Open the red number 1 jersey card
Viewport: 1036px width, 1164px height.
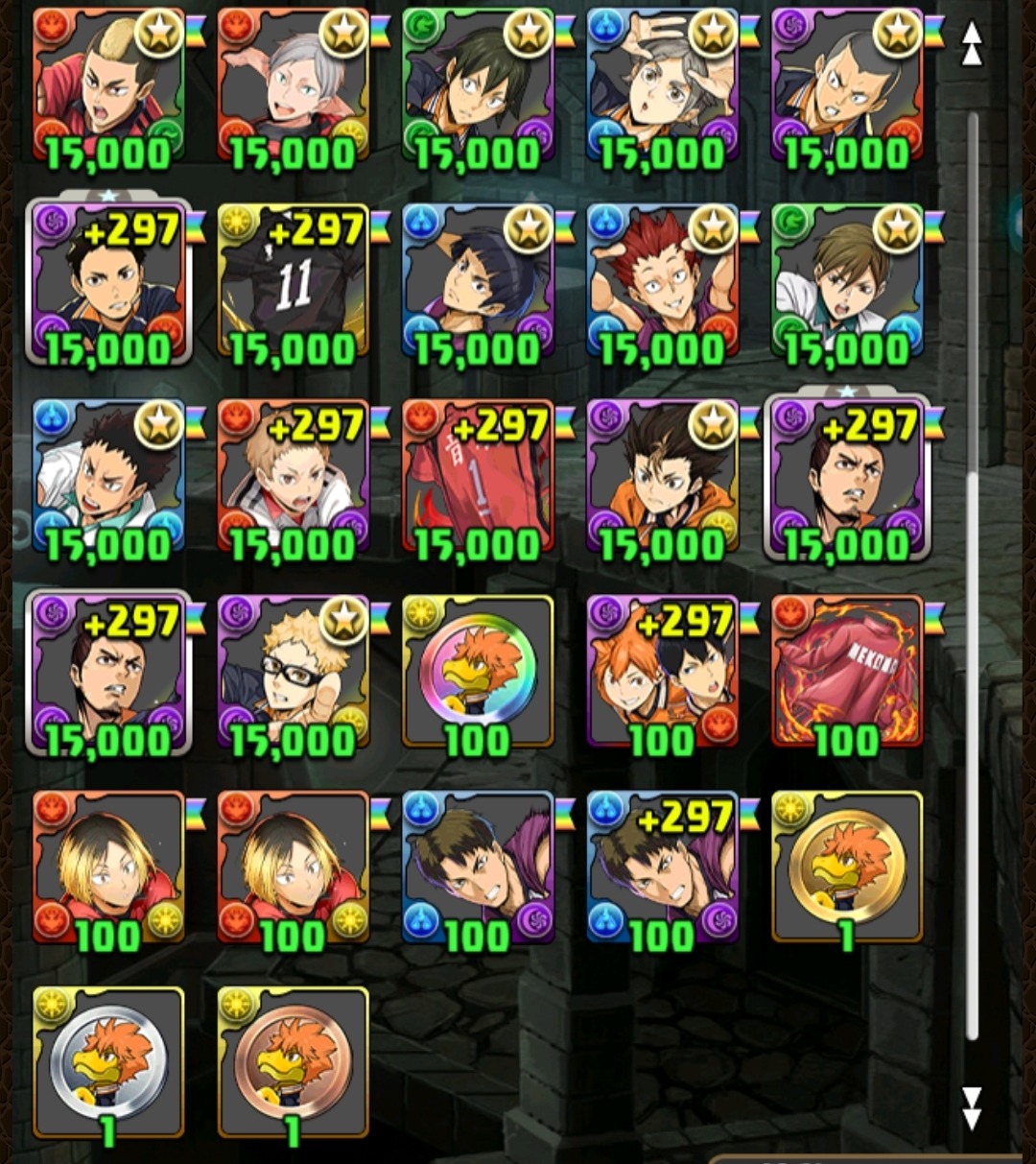478,480
